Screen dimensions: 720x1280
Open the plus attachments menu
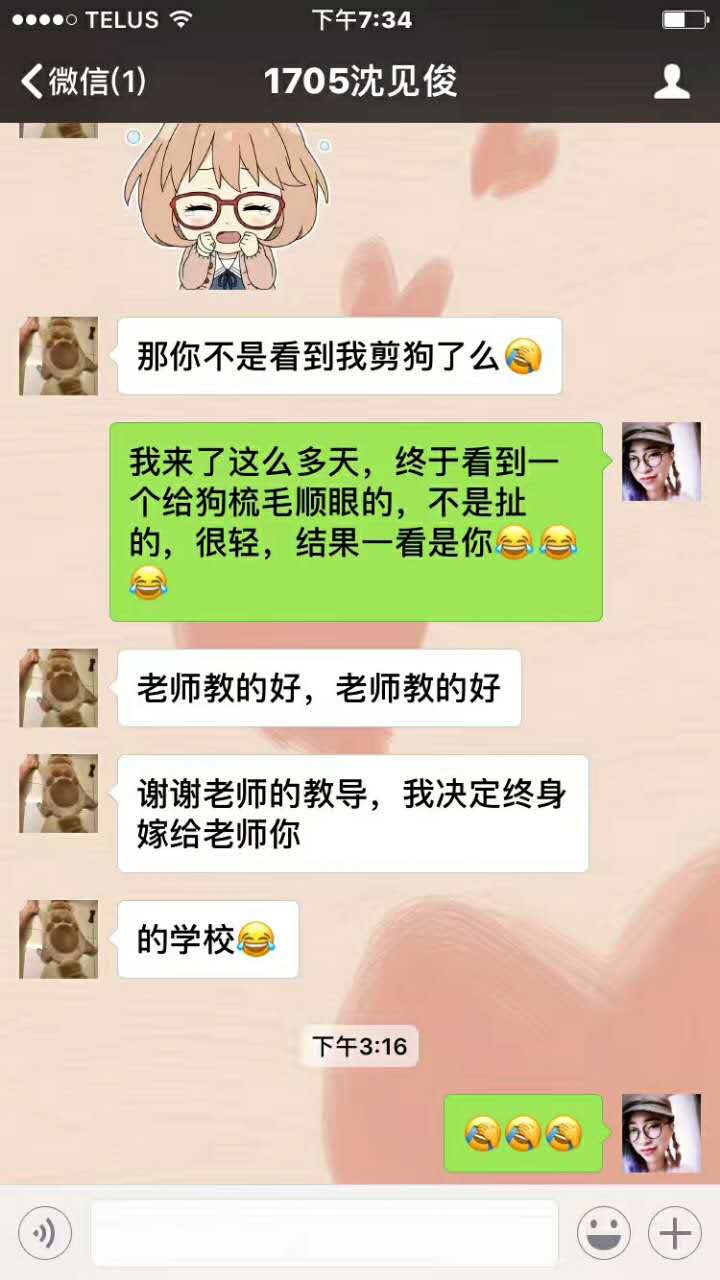[674, 1233]
